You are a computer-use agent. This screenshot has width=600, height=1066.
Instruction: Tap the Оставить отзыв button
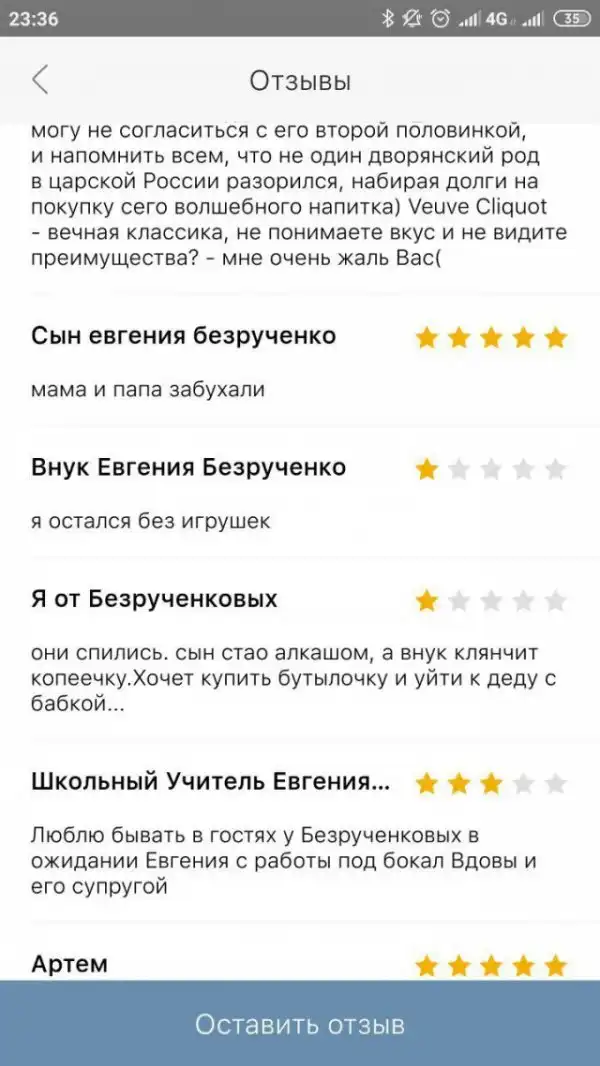coord(300,1024)
